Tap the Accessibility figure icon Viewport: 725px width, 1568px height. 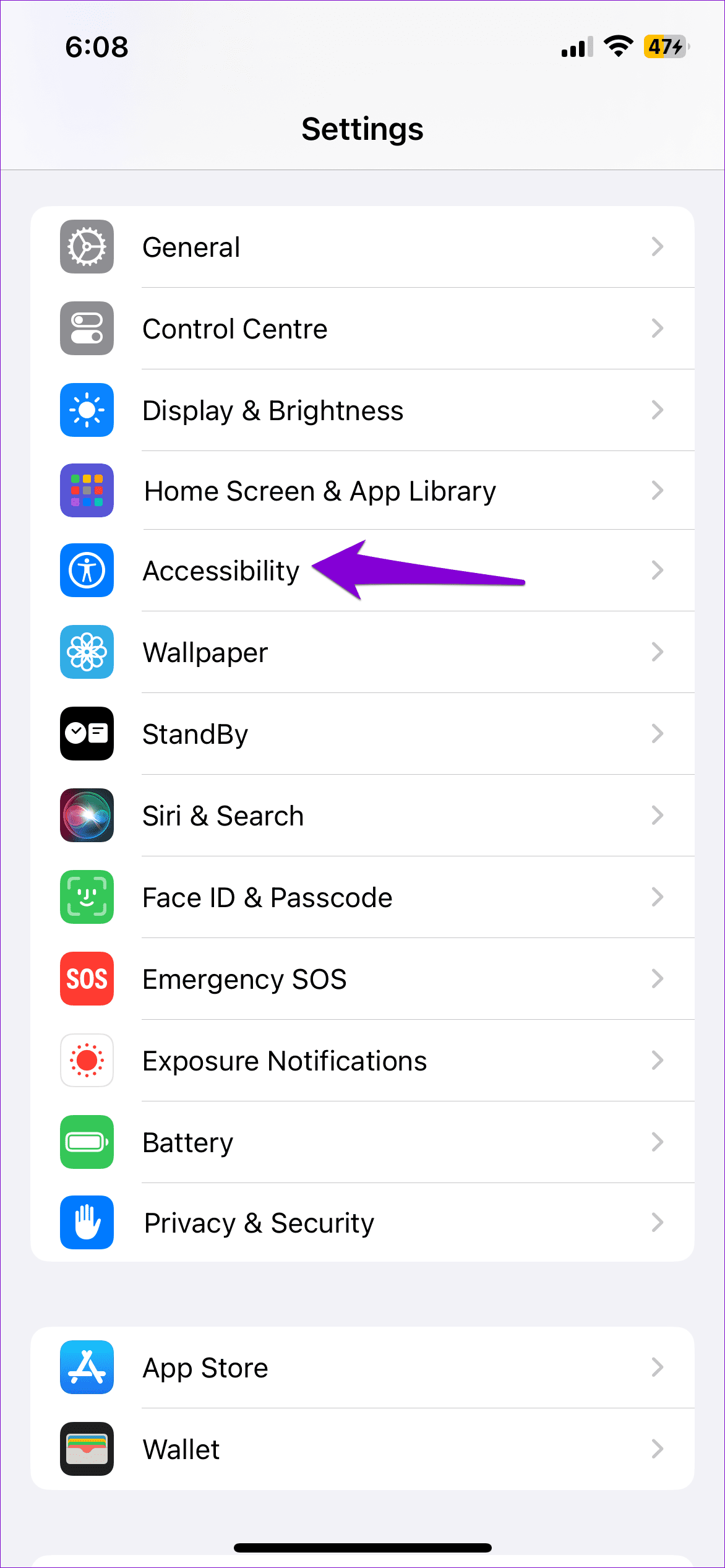tap(87, 571)
